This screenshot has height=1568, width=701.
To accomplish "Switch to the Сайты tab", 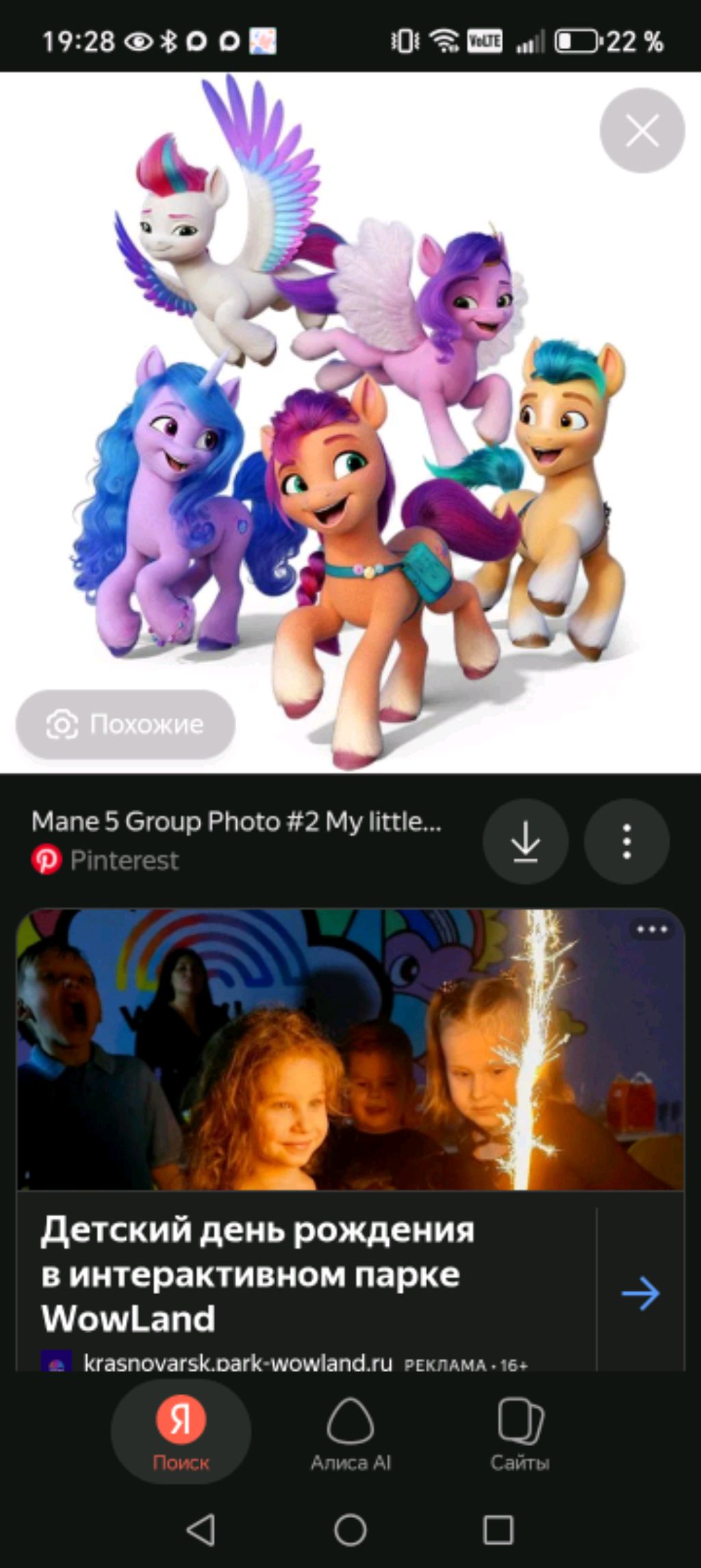I will pos(520,1432).
